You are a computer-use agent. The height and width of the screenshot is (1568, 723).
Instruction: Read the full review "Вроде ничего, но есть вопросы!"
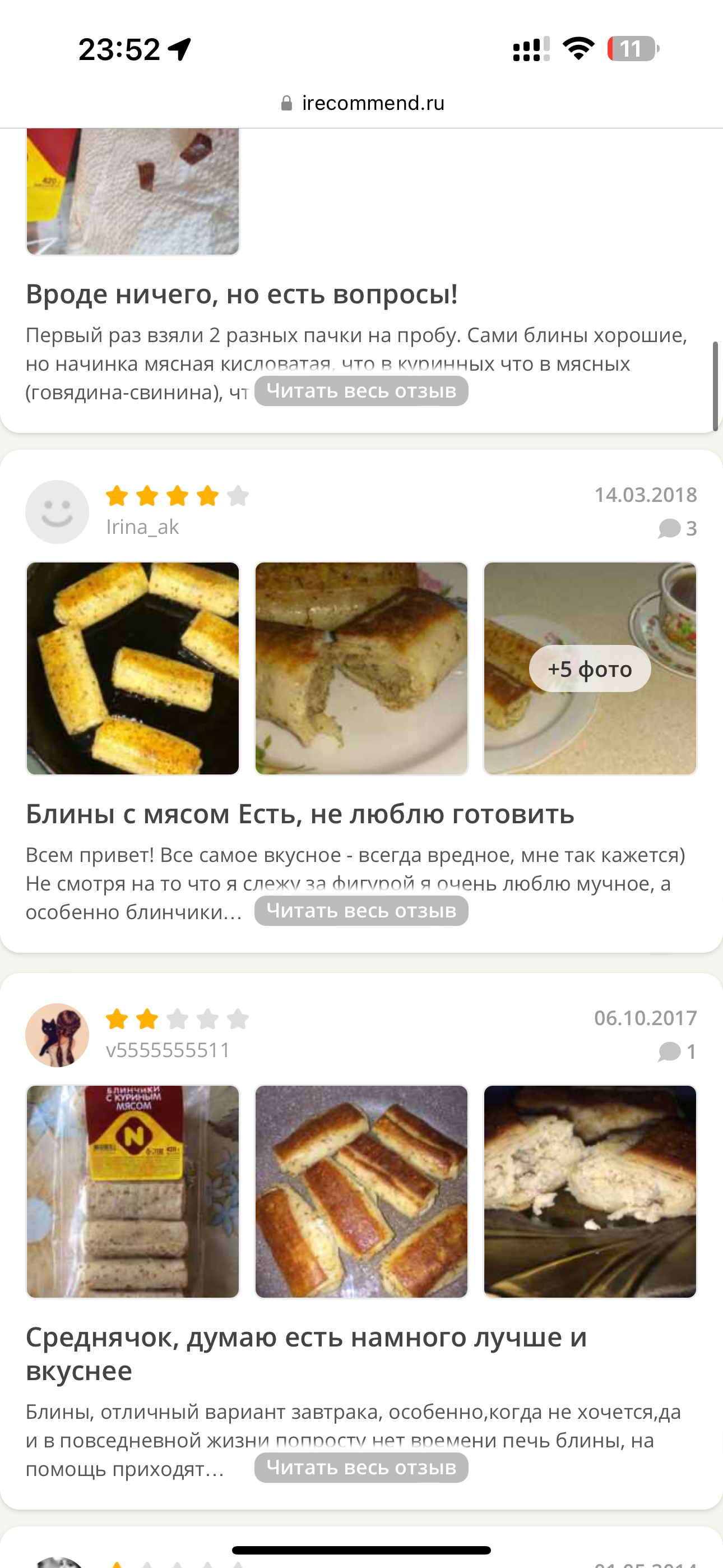[x=361, y=391]
